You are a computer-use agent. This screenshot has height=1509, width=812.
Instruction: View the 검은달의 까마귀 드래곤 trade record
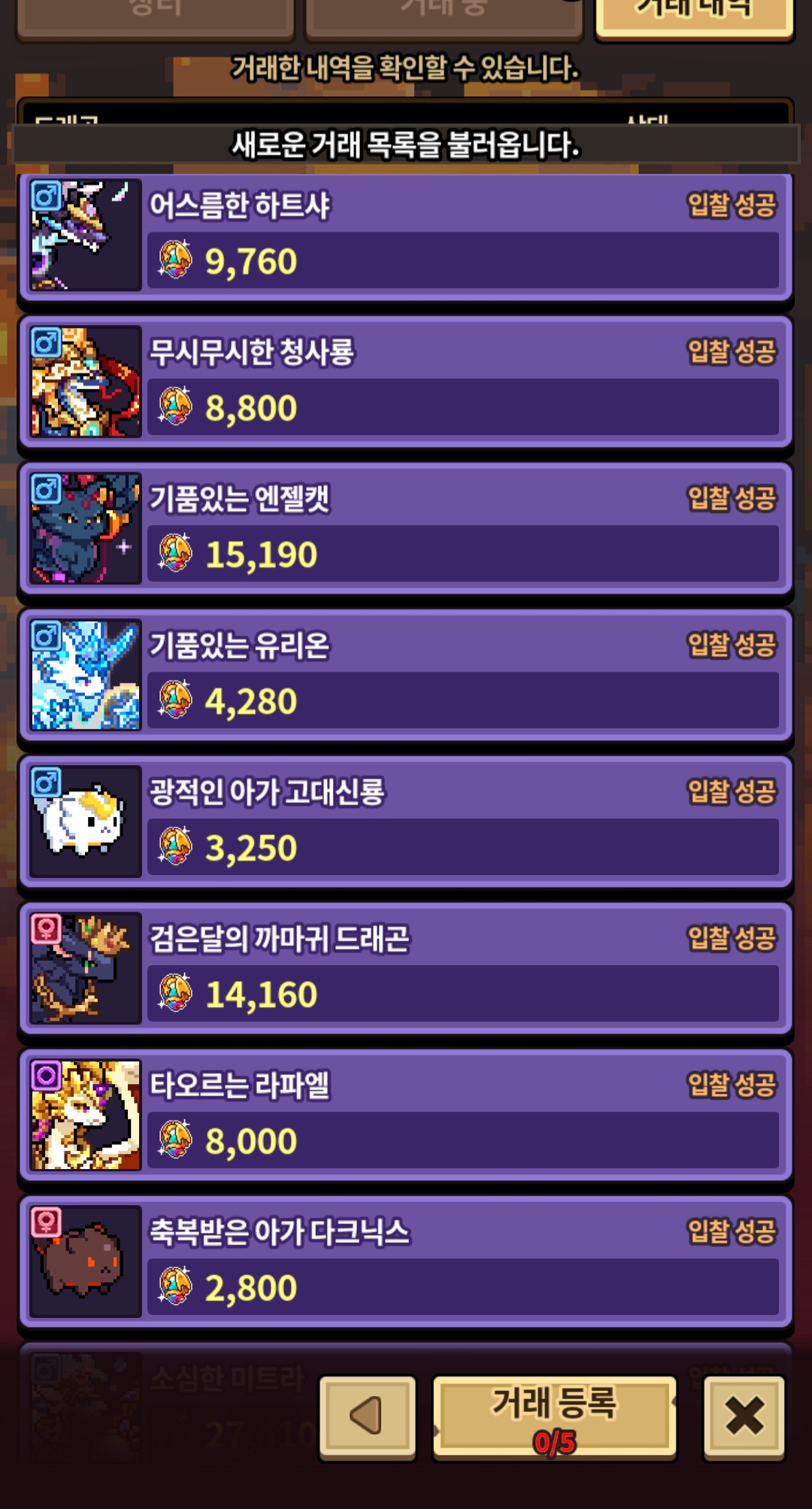tap(406, 969)
